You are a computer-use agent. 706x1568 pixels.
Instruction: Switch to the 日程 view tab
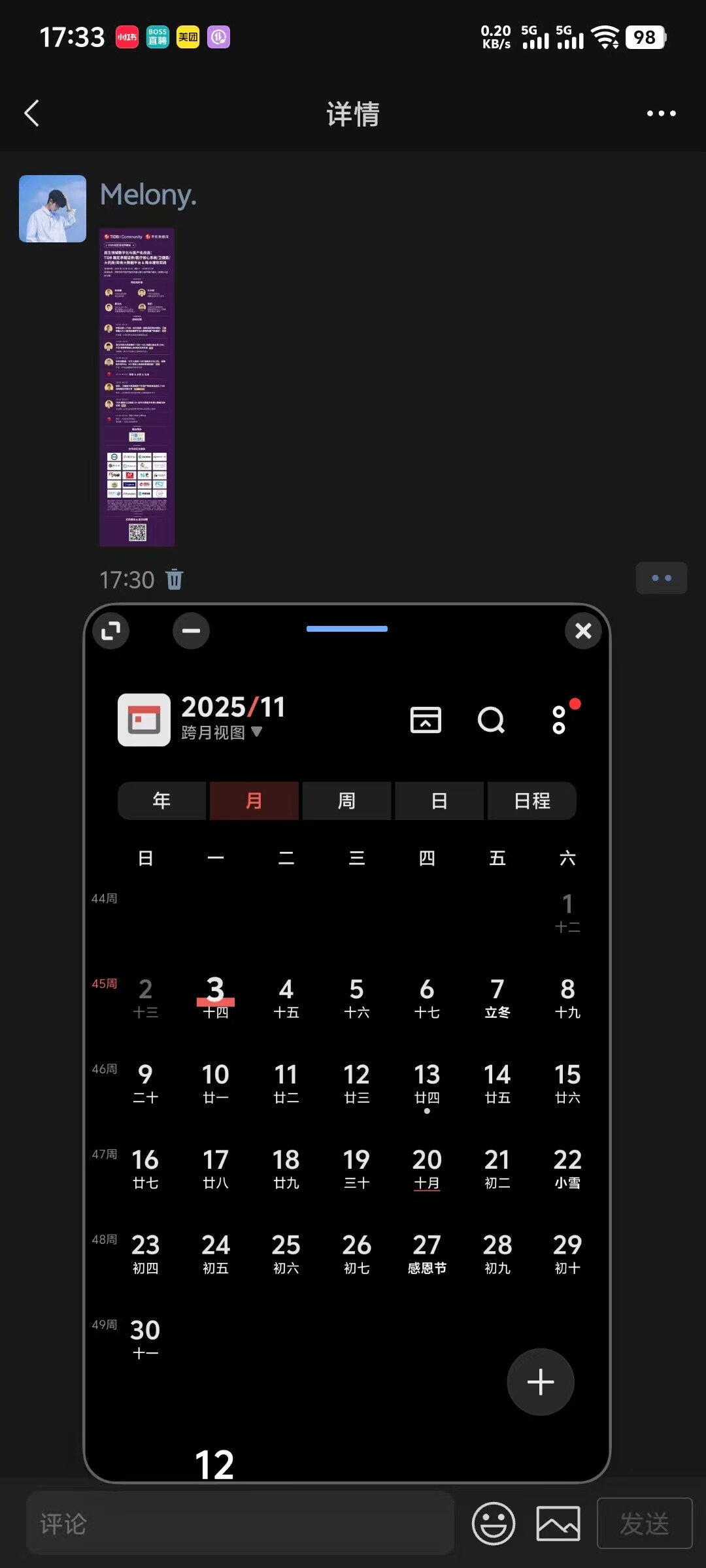532,800
